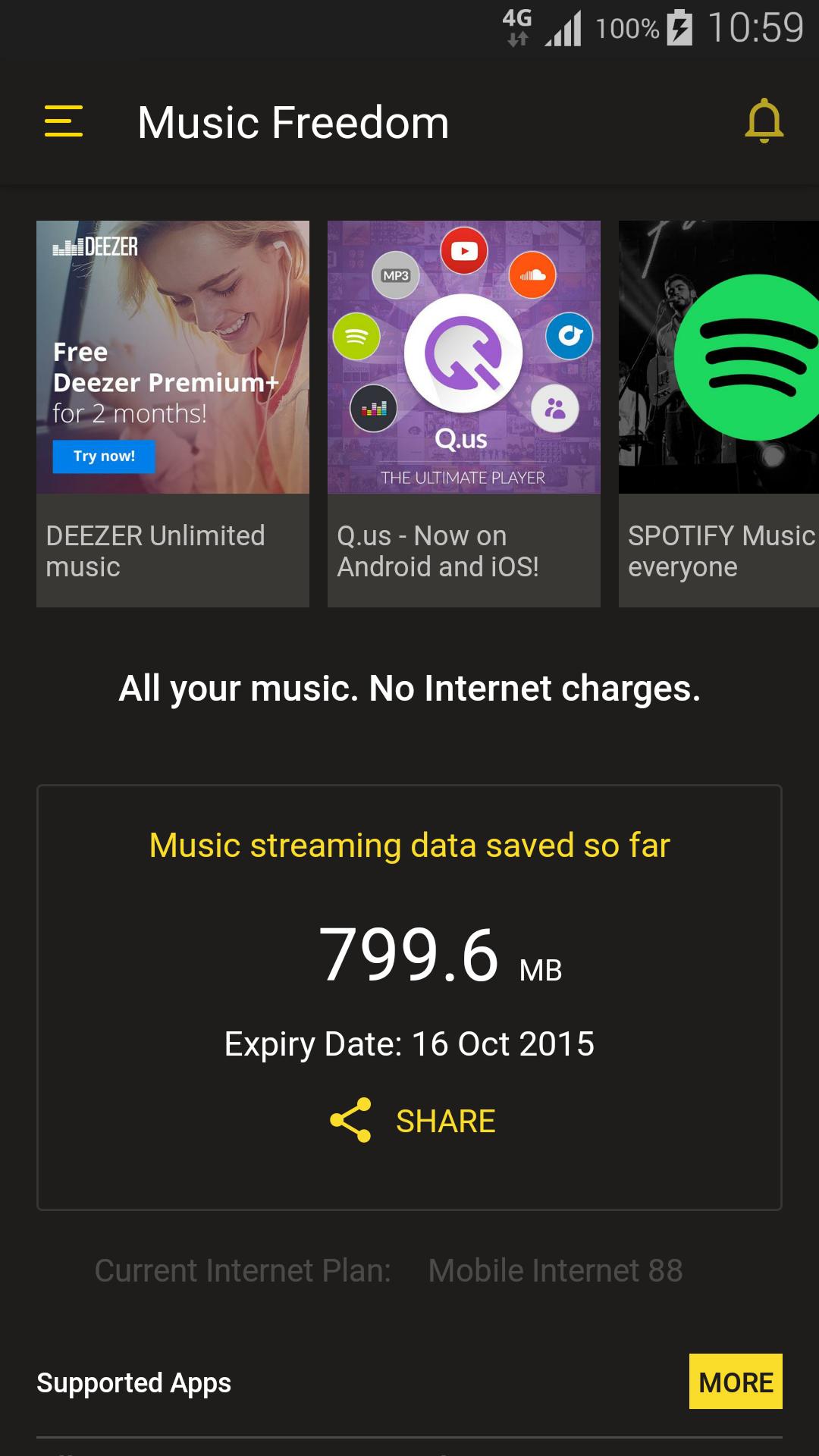Tap the YouTube icon in the Q.us banner

465,251
